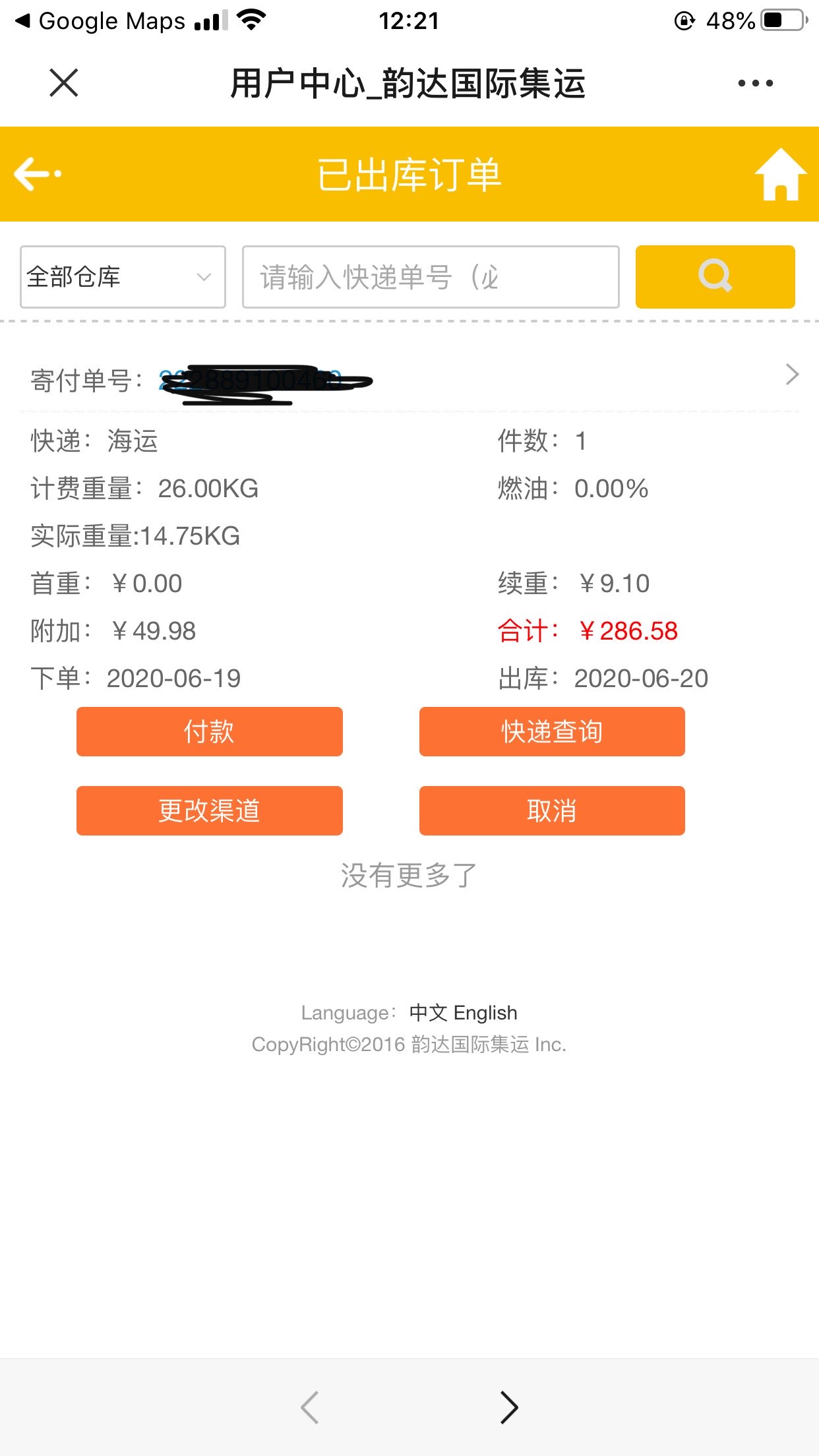
Task: Return to Google Maps from status bar
Action: click(x=99, y=21)
